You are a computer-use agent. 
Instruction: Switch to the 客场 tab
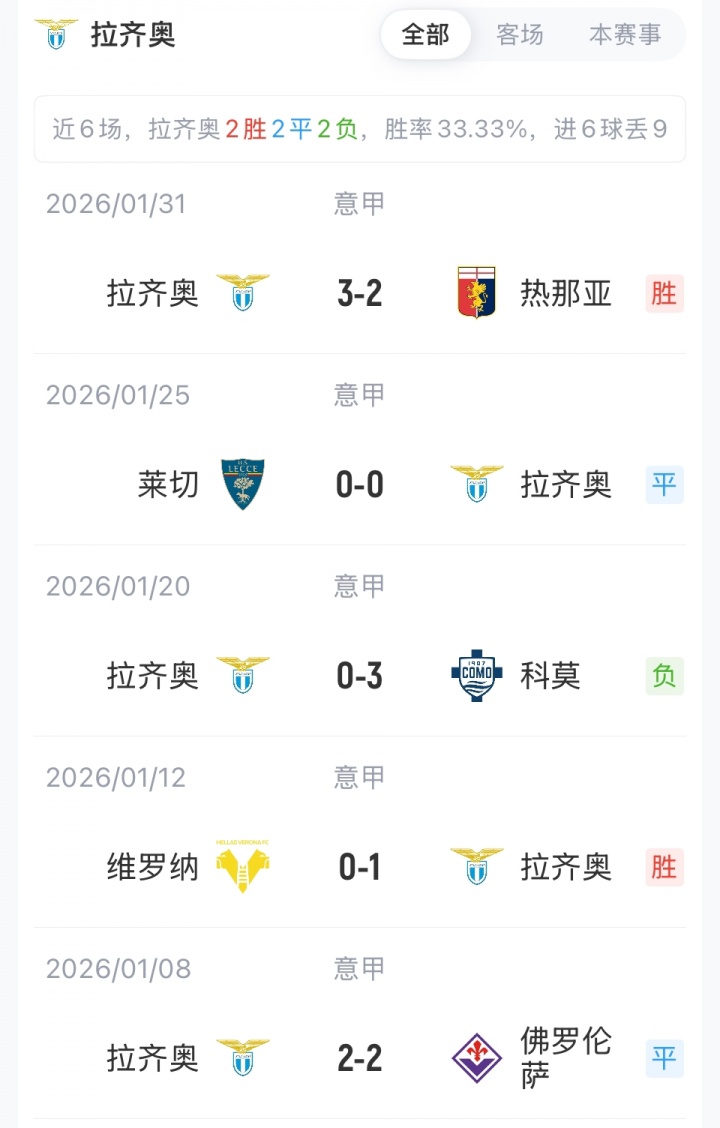point(520,35)
